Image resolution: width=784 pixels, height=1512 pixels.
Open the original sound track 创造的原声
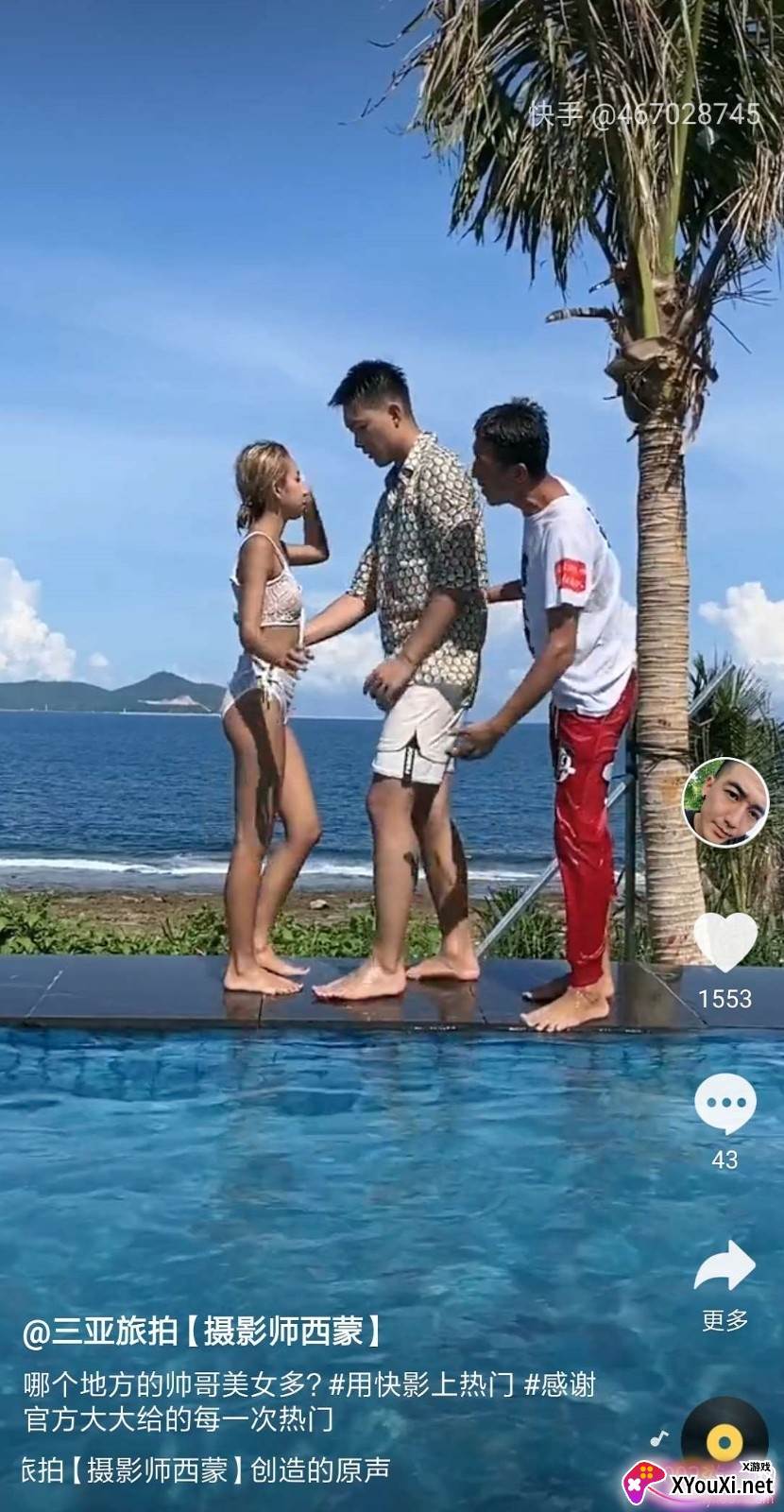(204, 1469)
